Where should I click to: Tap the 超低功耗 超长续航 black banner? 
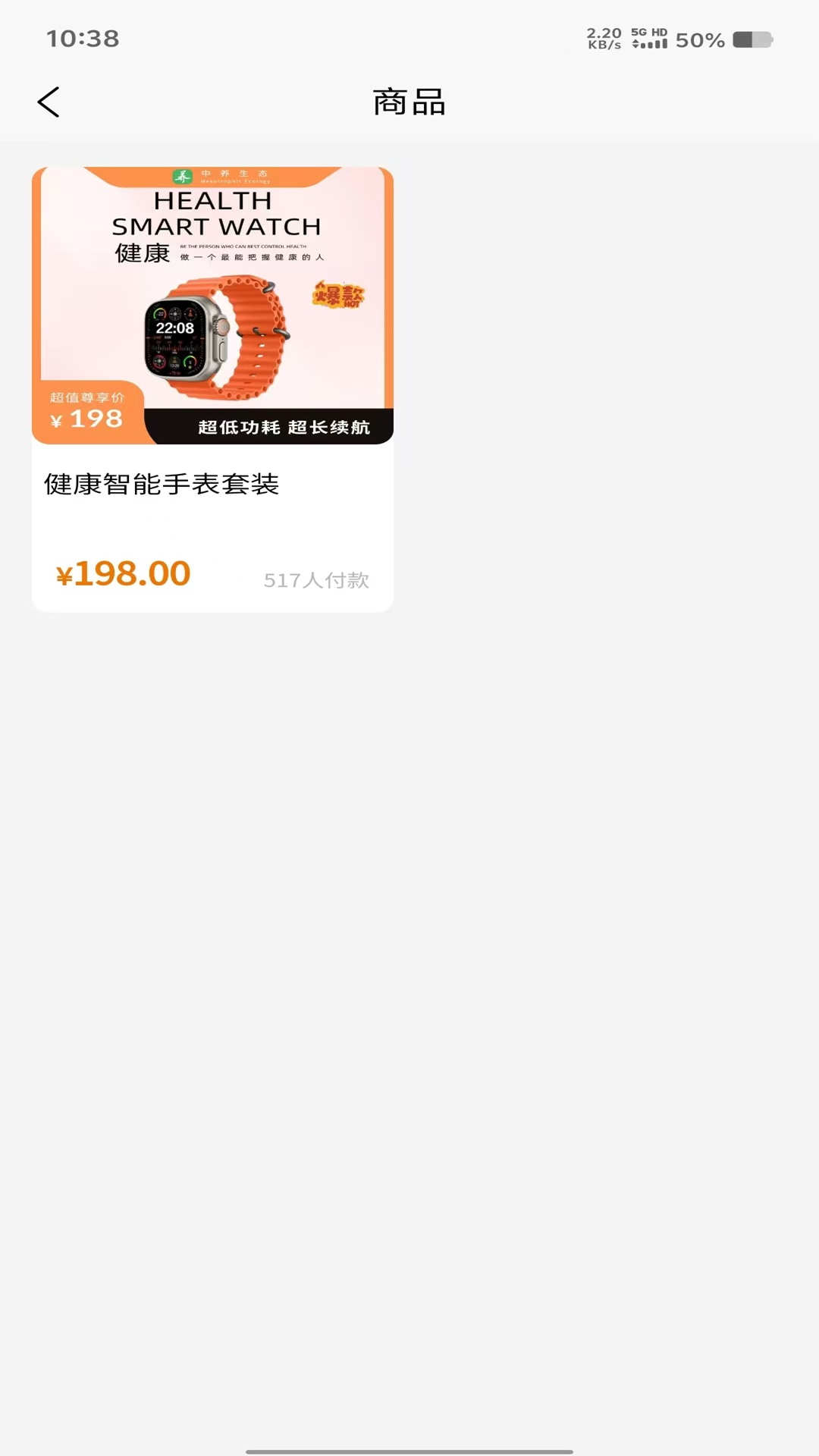pos(284,428)
